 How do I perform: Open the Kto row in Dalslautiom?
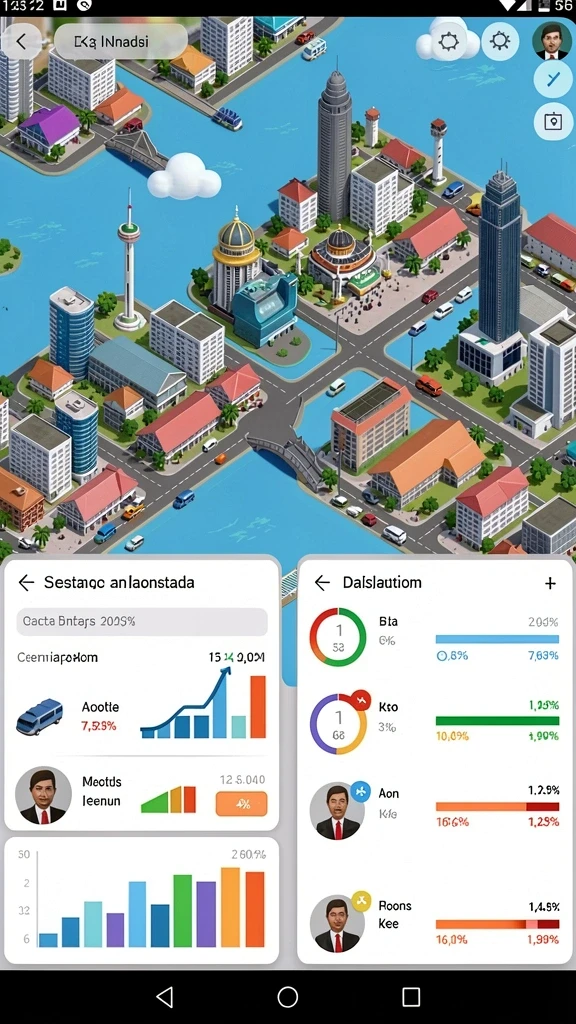(x=434, y=722)
